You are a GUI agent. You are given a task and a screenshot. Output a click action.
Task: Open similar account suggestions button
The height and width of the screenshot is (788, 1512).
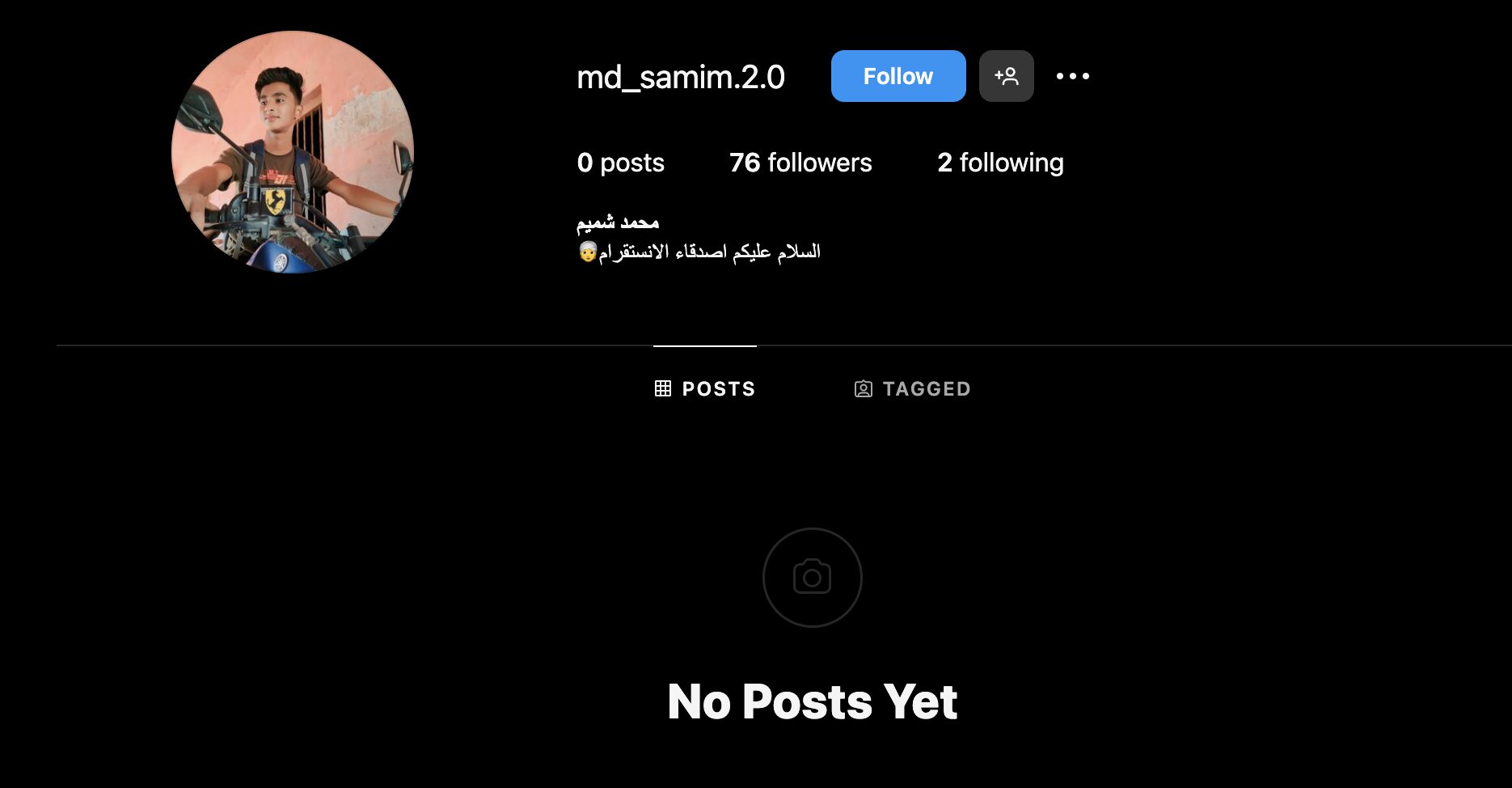coord(1006,76)
